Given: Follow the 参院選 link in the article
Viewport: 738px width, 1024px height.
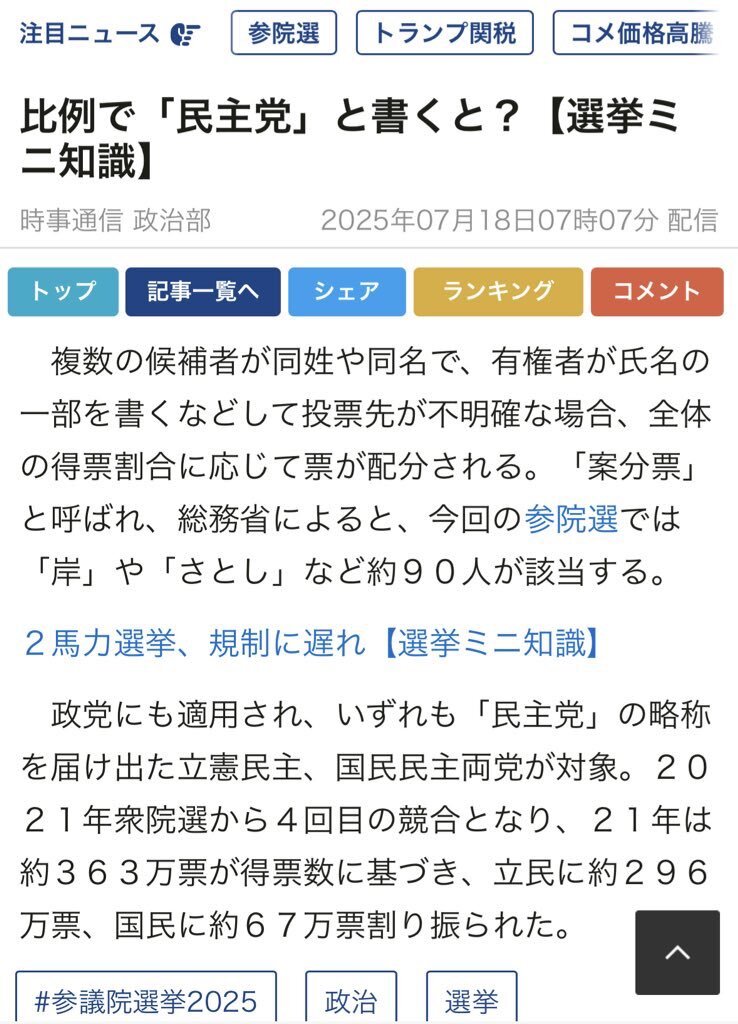Looking at the screenshot, I should (x=572, y=519).
